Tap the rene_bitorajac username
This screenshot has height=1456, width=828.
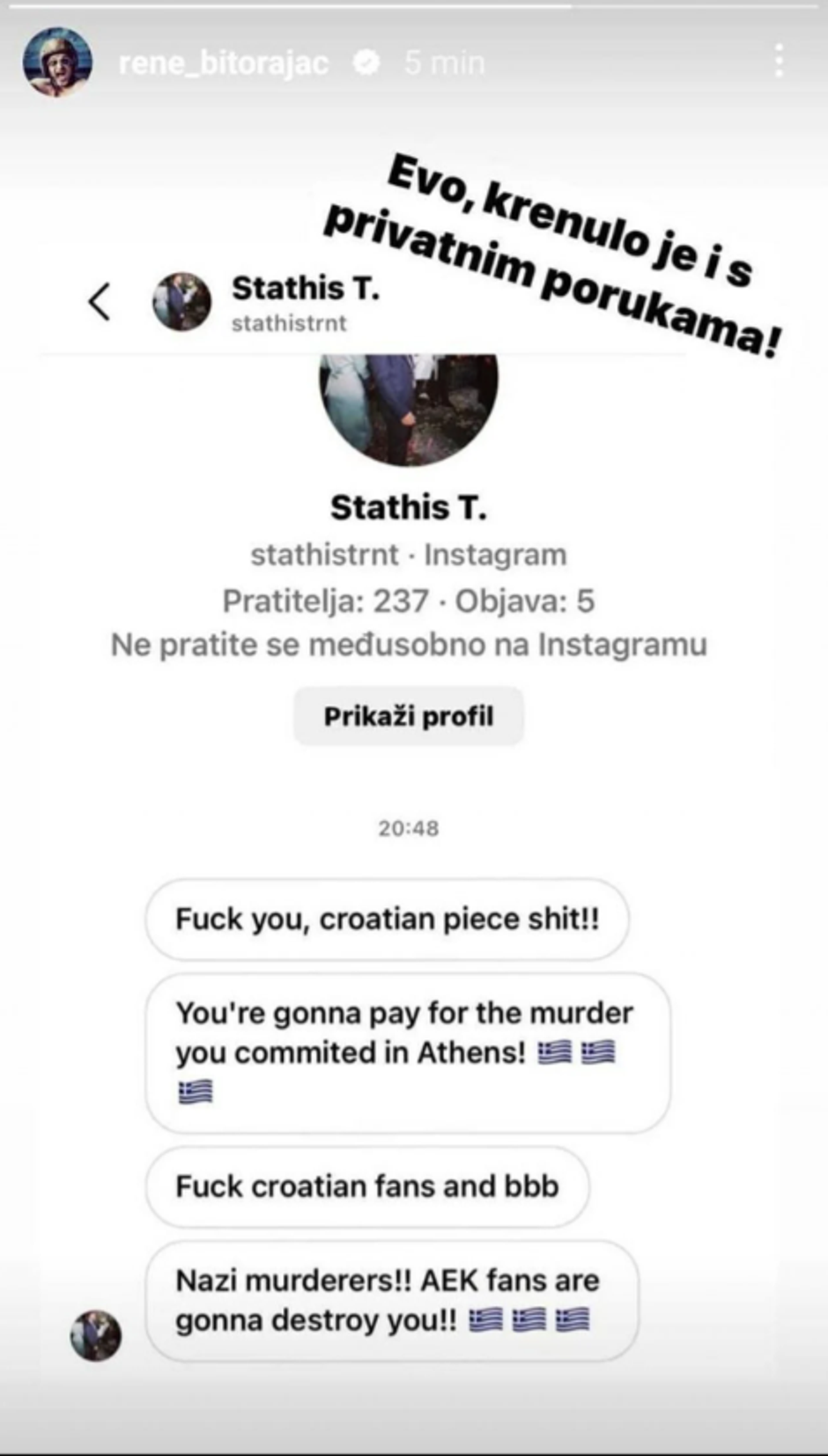[223, 63]
